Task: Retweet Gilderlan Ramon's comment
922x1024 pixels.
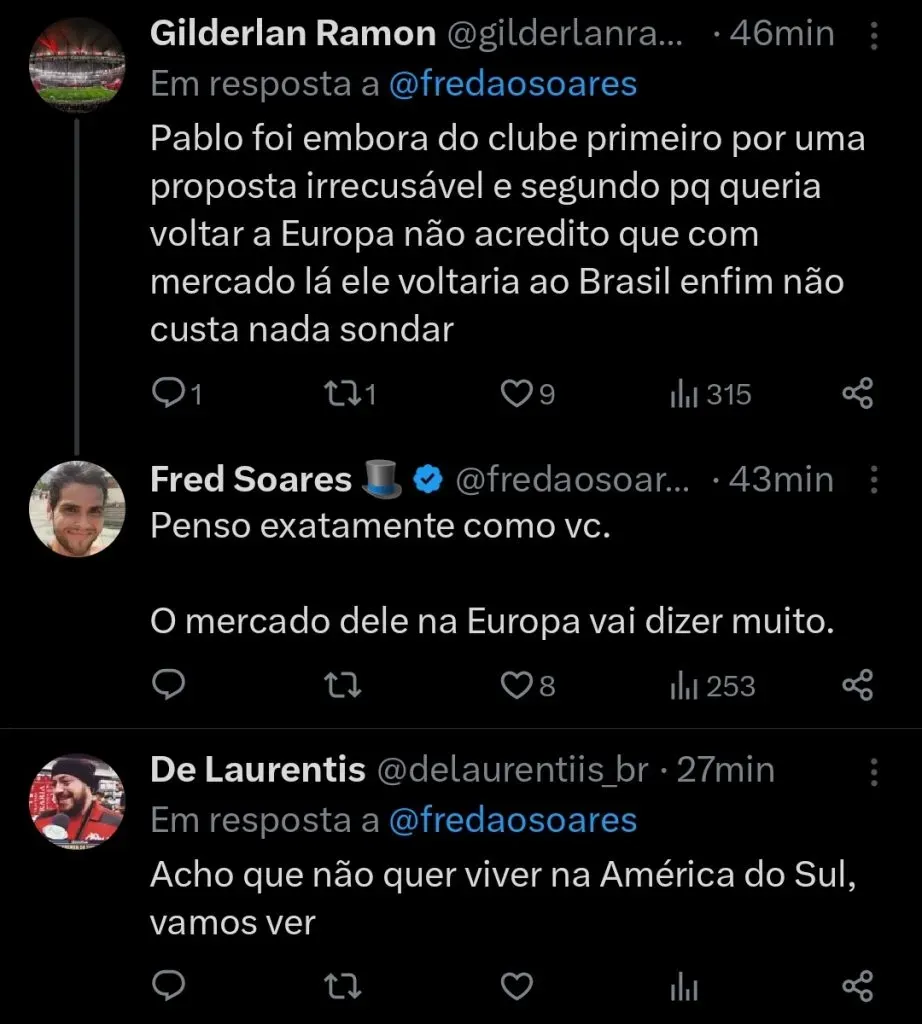Action: pyautogui.click(x=345, y=393)
